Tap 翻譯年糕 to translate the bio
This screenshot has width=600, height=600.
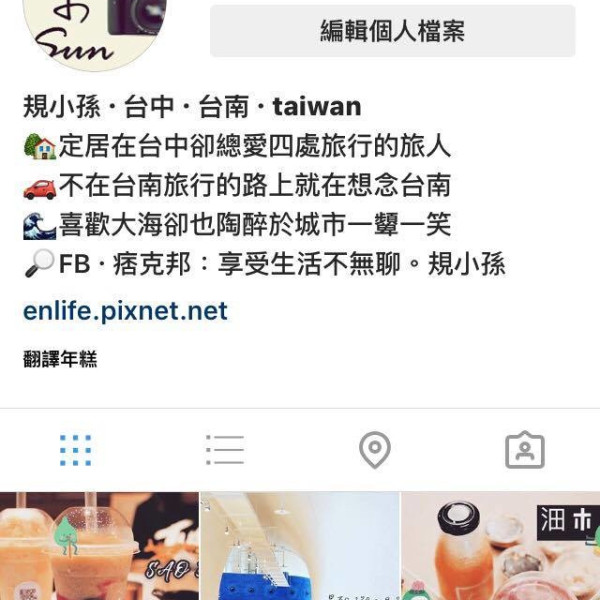pos(60,360)
